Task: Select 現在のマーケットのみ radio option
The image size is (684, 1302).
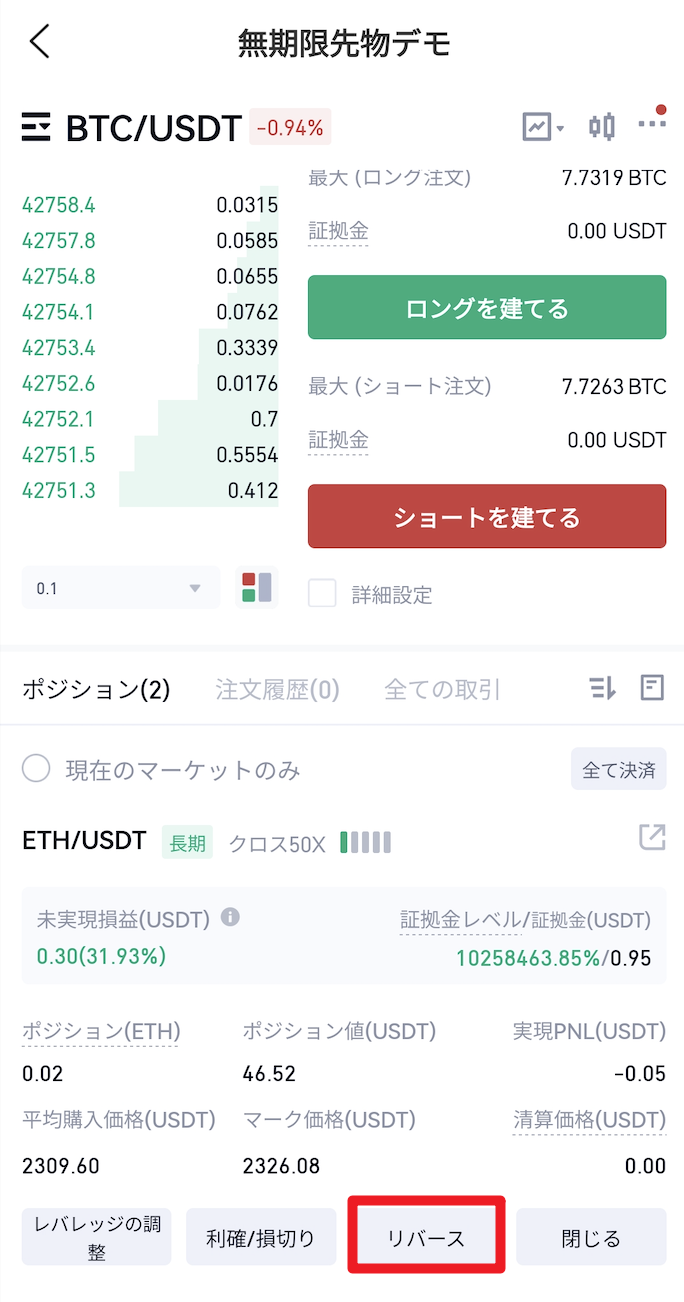Action: pos(36,769)
